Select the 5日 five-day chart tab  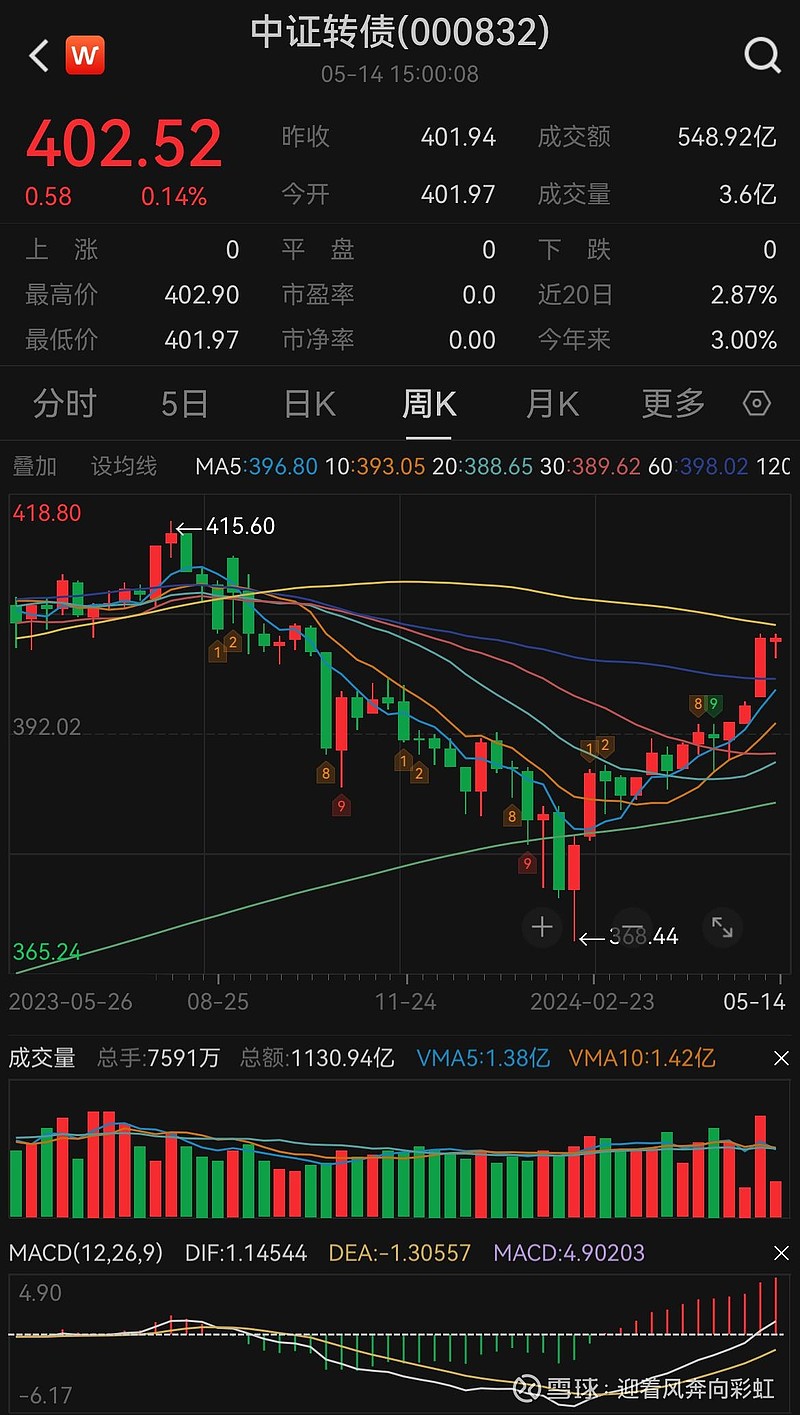click(x=184, y=403)
